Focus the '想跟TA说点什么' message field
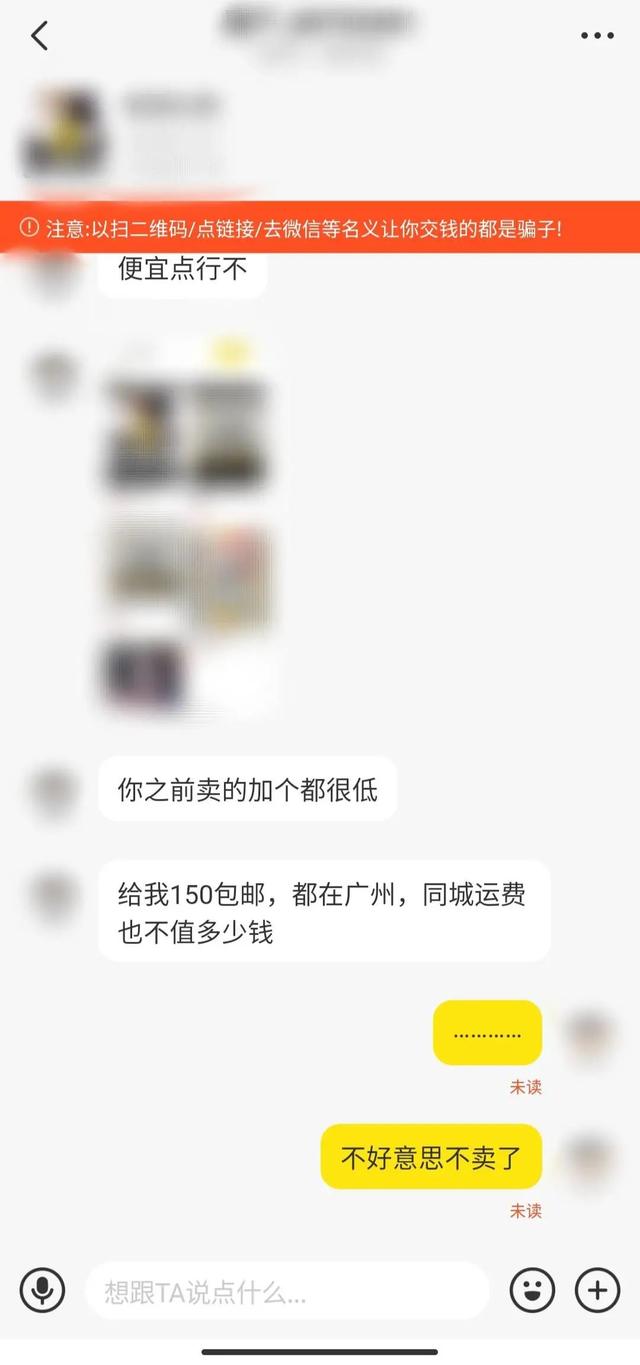 [287, 1291]
